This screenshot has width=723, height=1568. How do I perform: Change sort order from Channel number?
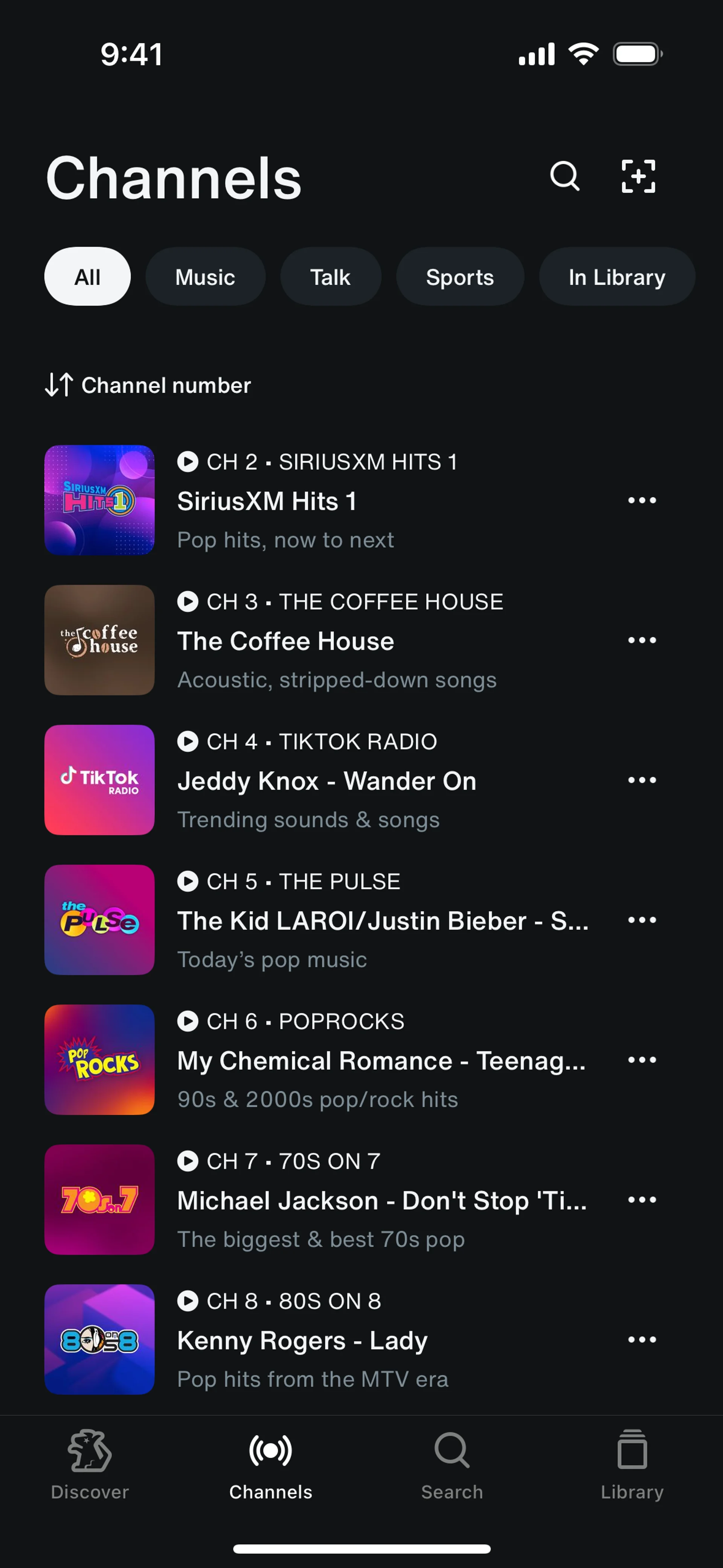click(148, 385)
